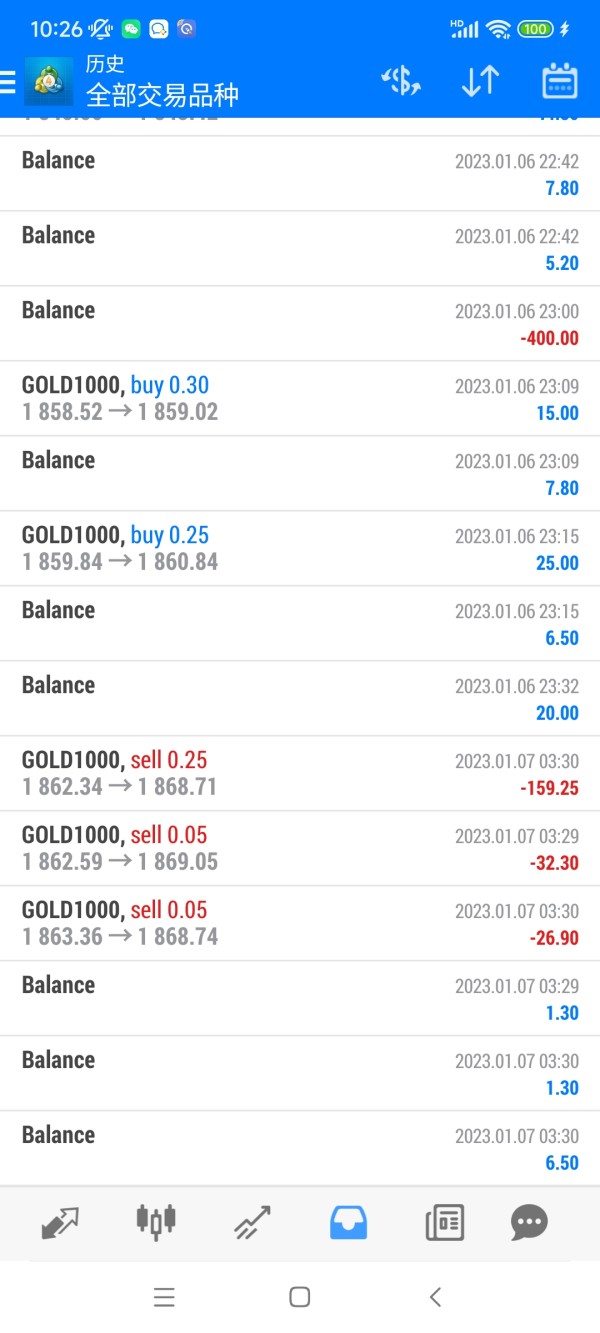Image resolution: width=600 pixels, height=1333 pixels.
Task: Expand the sell 0.05 deal opened at 1 863.36
Action: click(300, 923)
